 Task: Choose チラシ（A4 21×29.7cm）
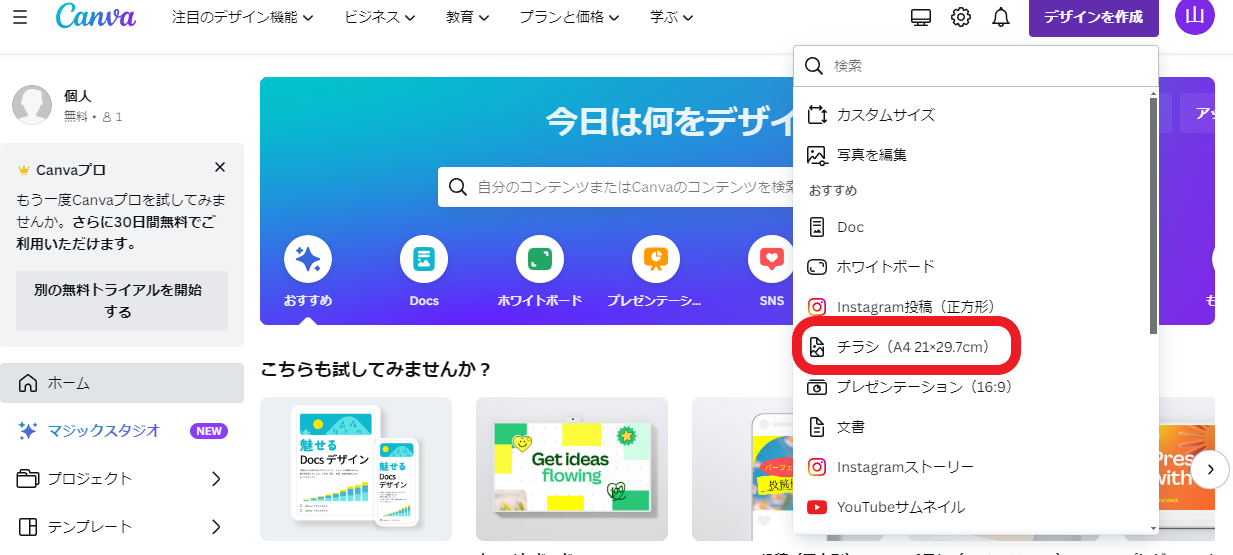coord(912,347)
